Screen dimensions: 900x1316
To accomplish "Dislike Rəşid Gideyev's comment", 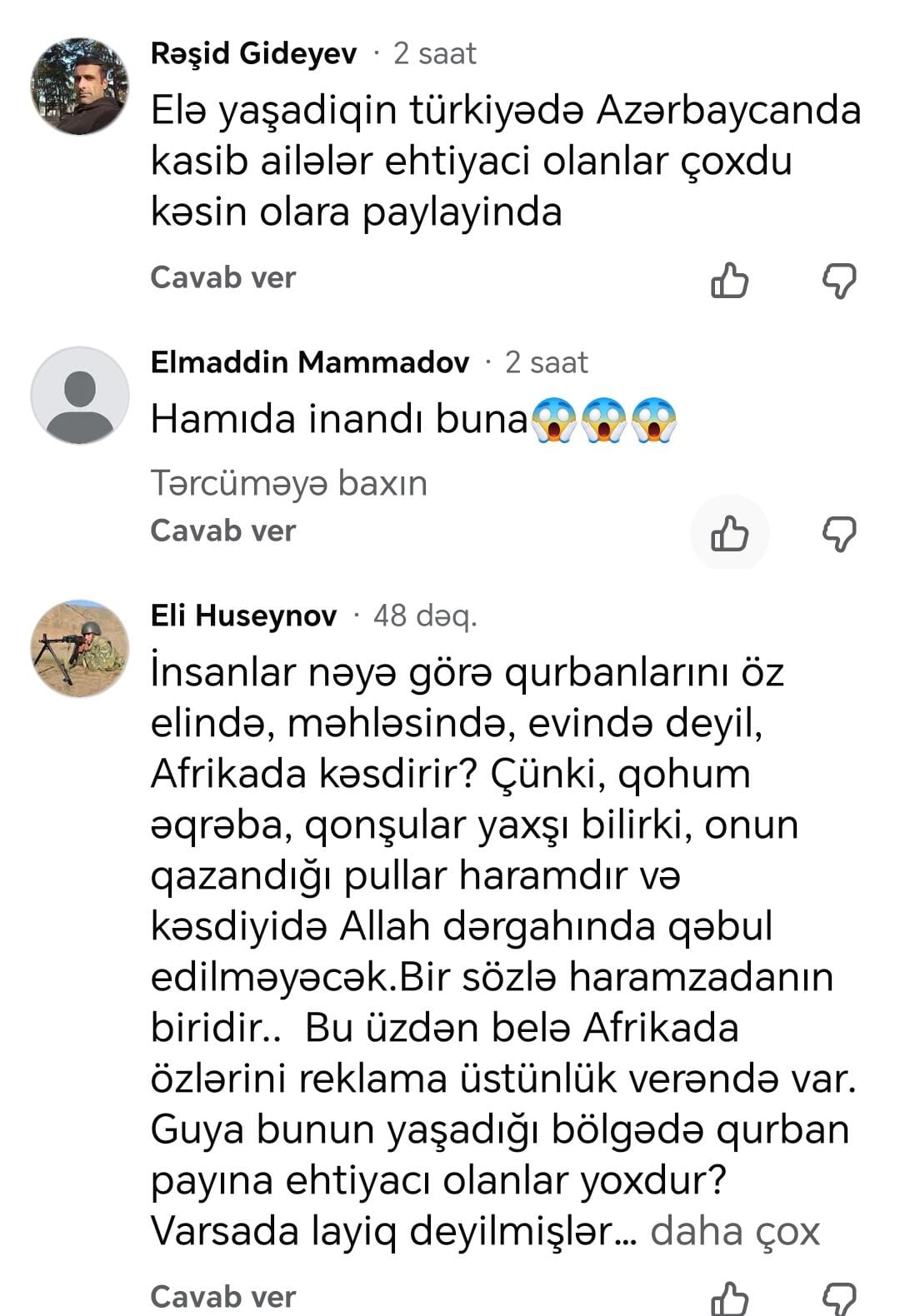I will pos(839,281).
